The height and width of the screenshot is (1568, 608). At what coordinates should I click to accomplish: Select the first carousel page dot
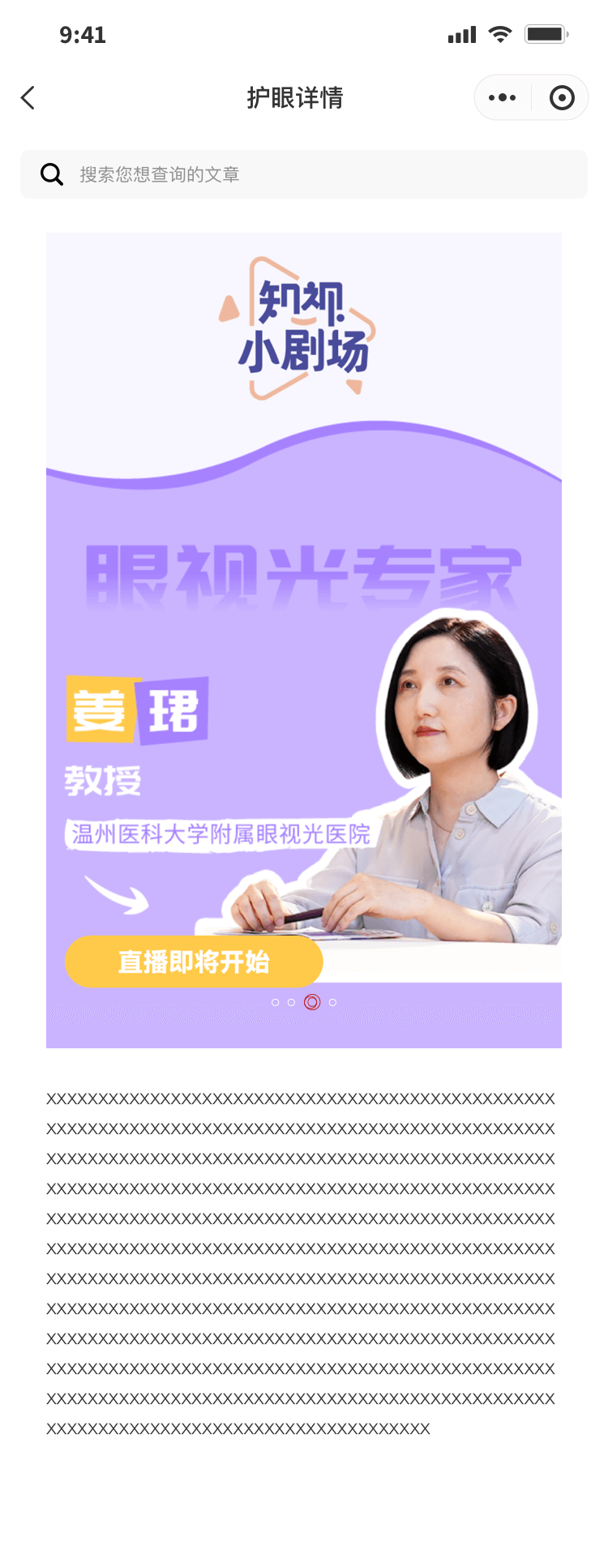coord(276,1003)
